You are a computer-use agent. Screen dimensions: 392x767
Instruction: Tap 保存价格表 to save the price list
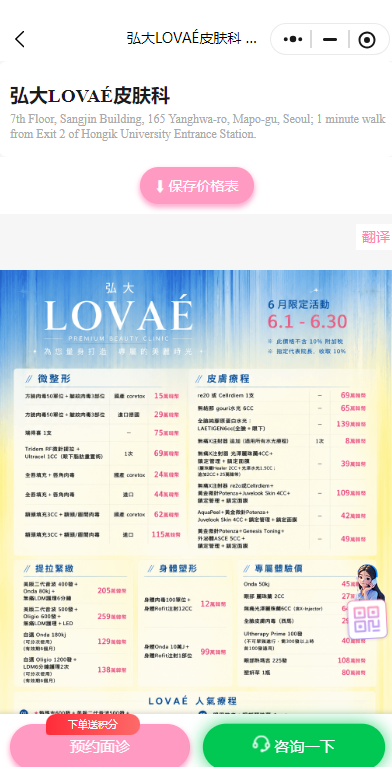pyautogui.click(x=197, y=186)
